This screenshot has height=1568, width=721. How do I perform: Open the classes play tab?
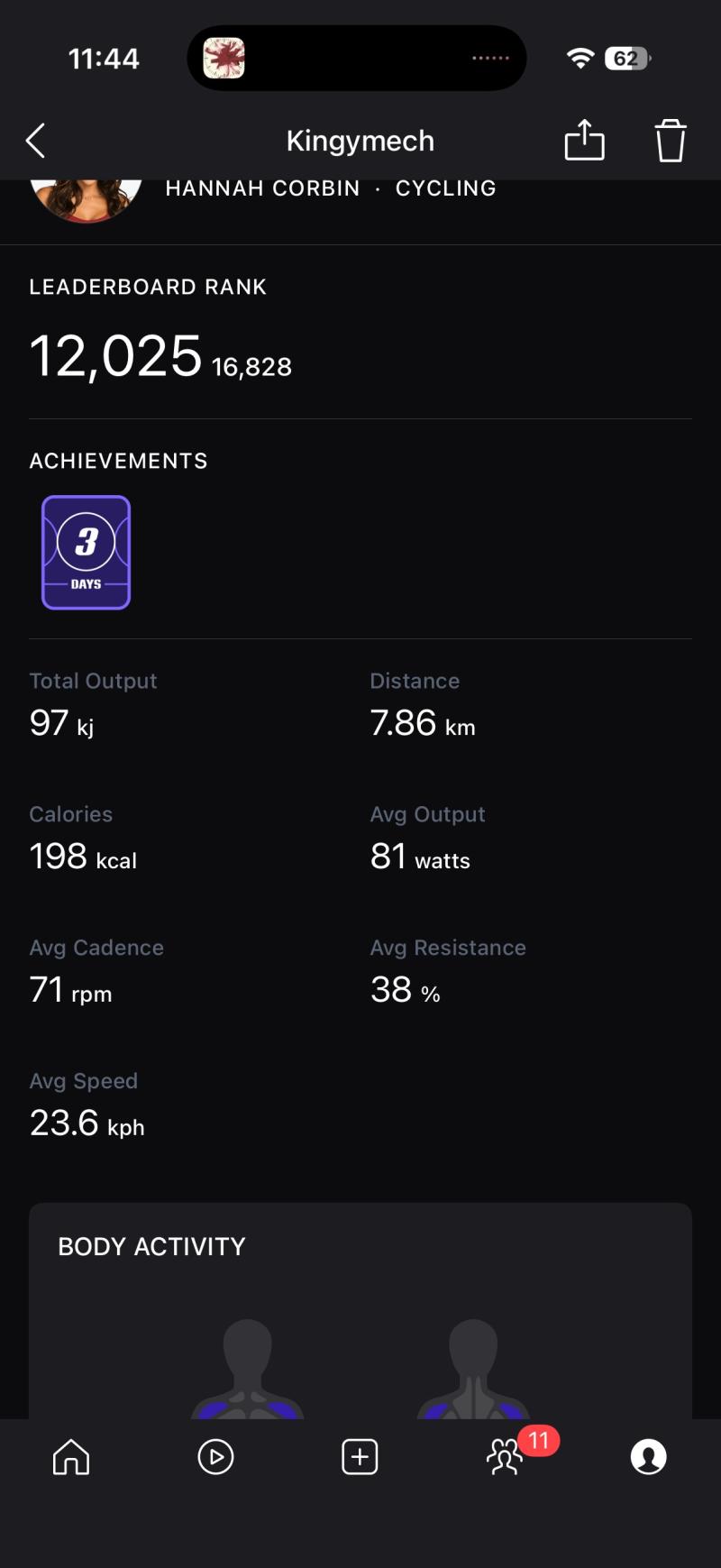[x=215, y=1456]
